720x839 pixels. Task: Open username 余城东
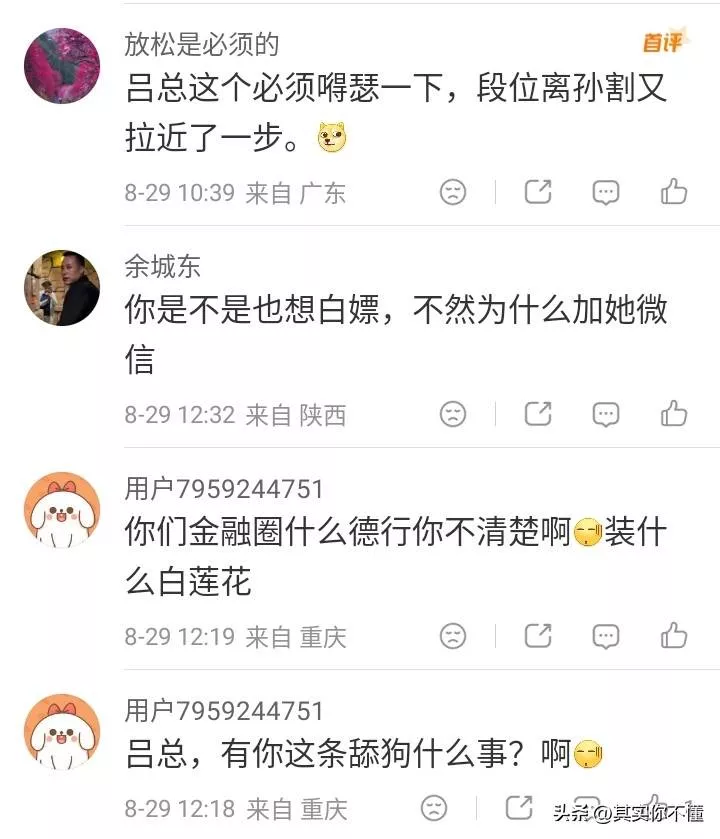[x=163, y=266]
